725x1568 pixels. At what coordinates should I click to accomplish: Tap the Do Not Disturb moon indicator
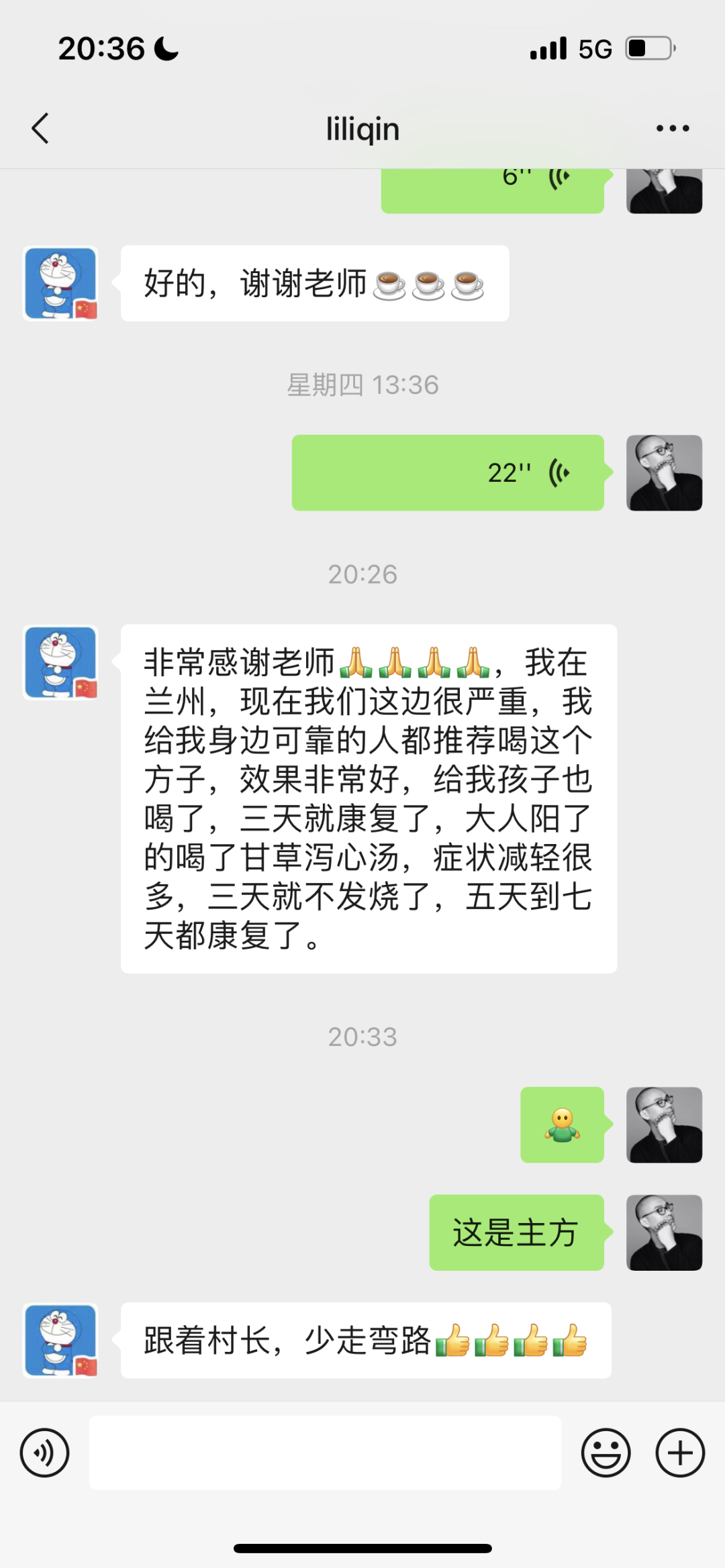pyautogui.click(x=163, y=47)
